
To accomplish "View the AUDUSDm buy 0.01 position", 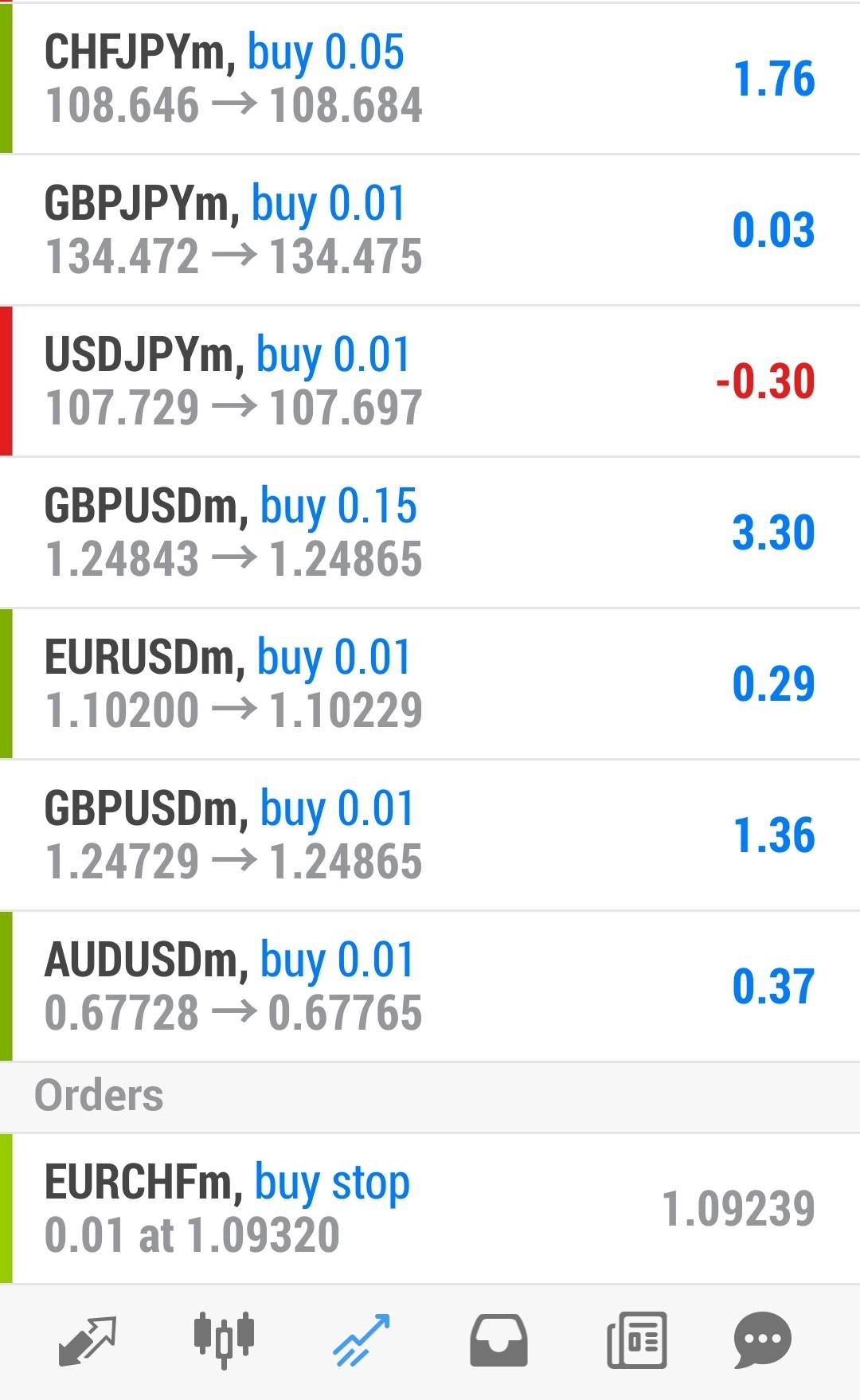I will point(430,986).
